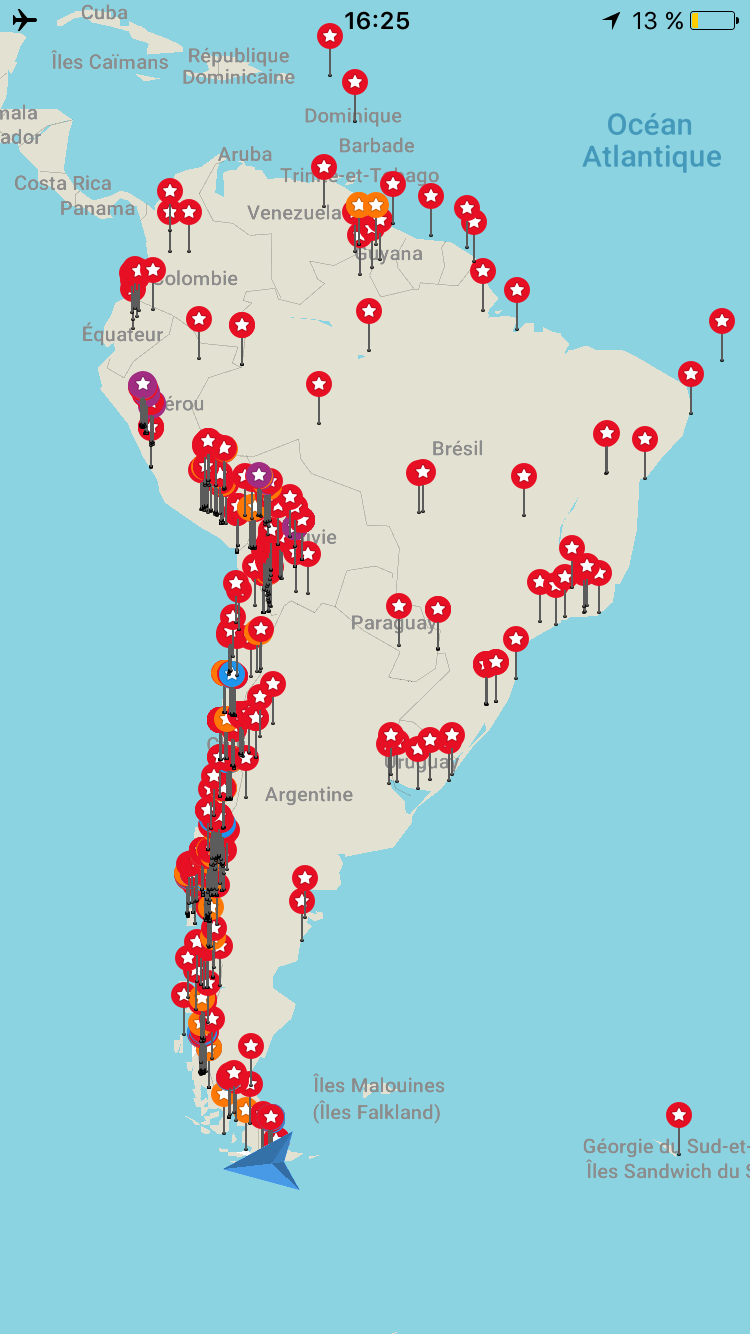The width and height of the screenshot is (750, 1334).
Task: Open the purple pin above Bolivia
Action: [x=259, y=474]
